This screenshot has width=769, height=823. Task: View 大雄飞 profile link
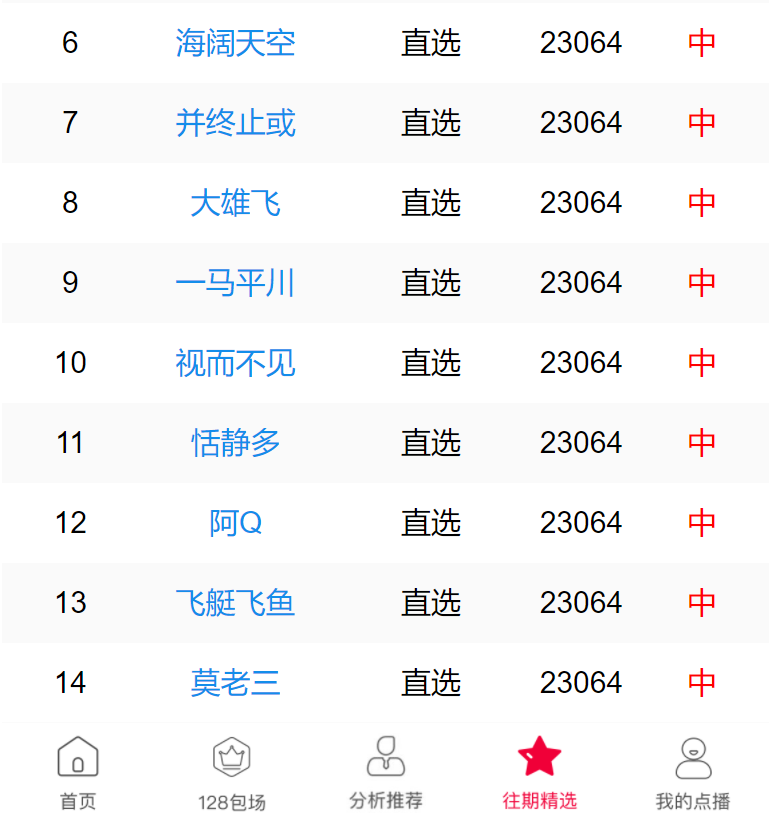[235, 203]
